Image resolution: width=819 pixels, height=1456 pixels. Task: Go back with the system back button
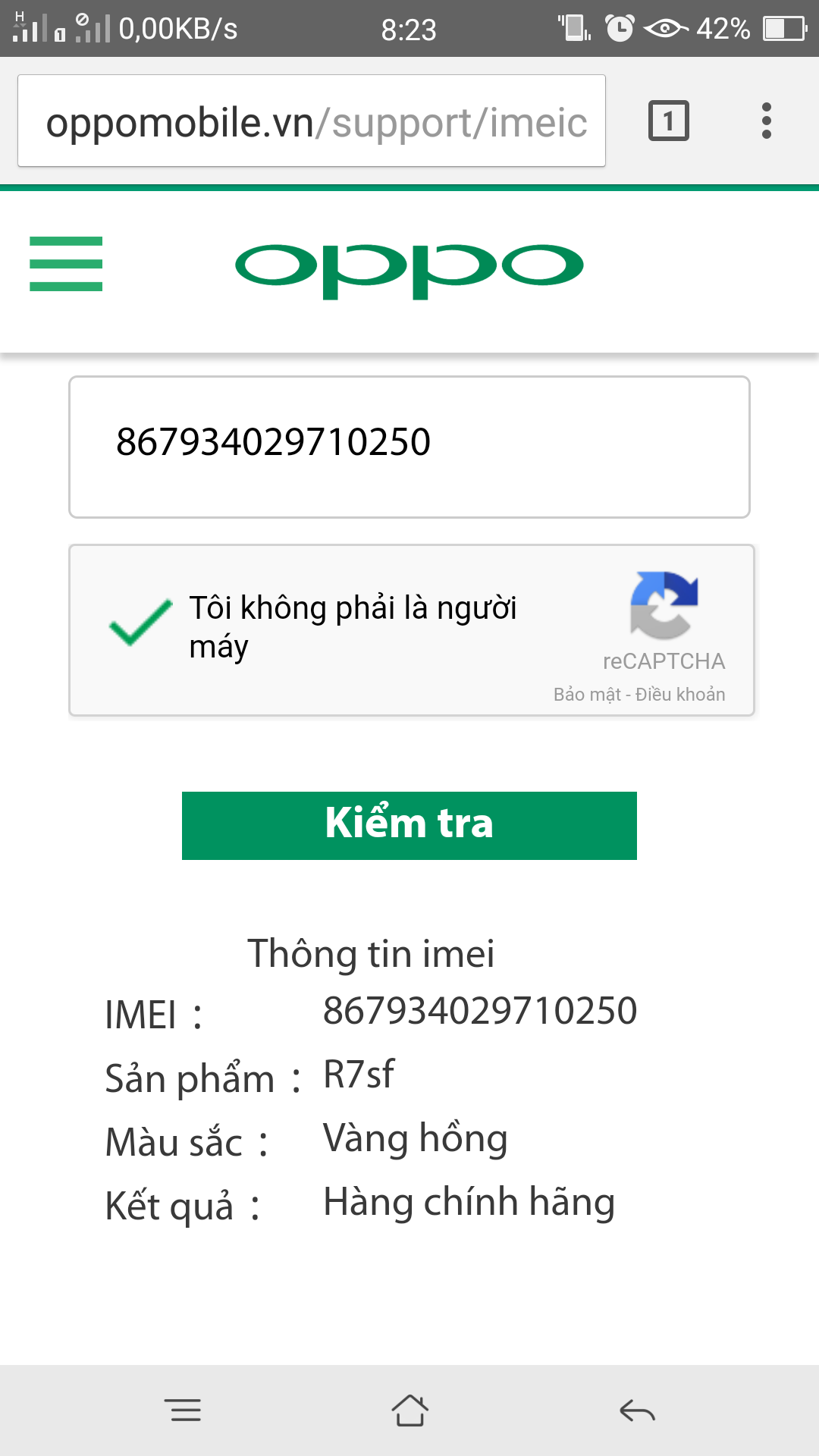637,1410
